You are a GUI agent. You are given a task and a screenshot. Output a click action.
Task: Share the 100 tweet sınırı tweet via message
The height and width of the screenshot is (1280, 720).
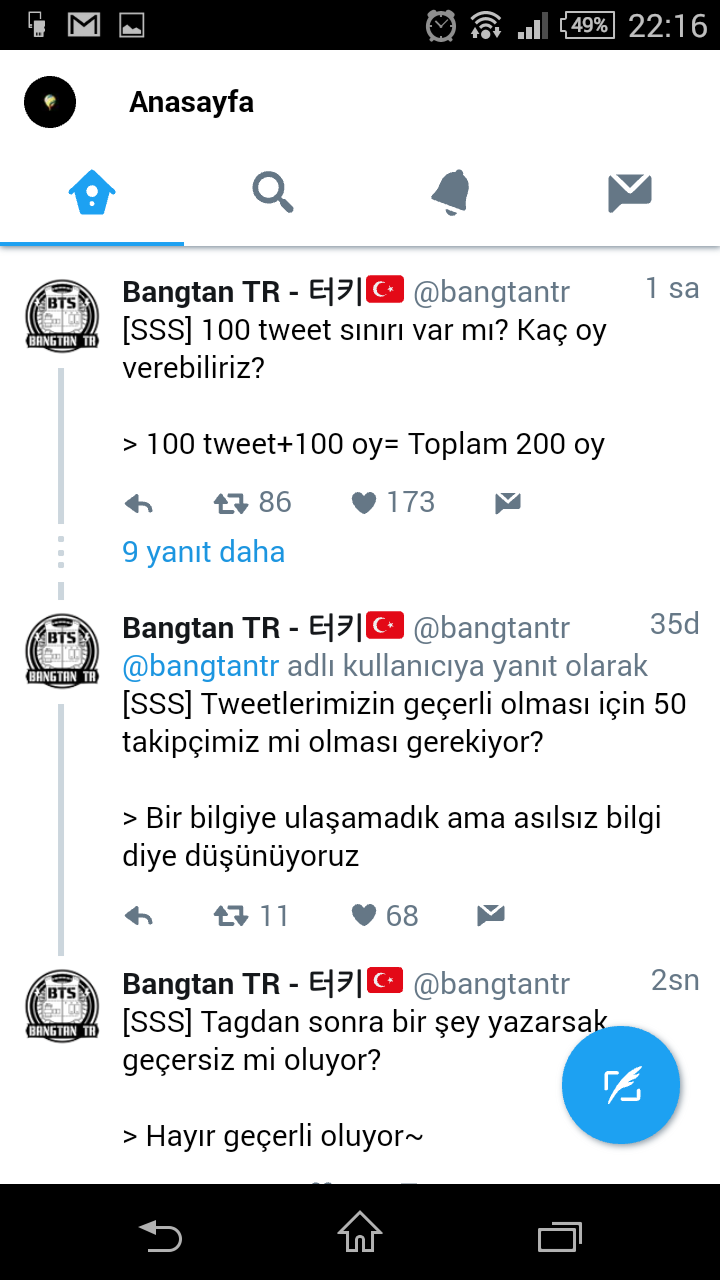pos(508,503)
